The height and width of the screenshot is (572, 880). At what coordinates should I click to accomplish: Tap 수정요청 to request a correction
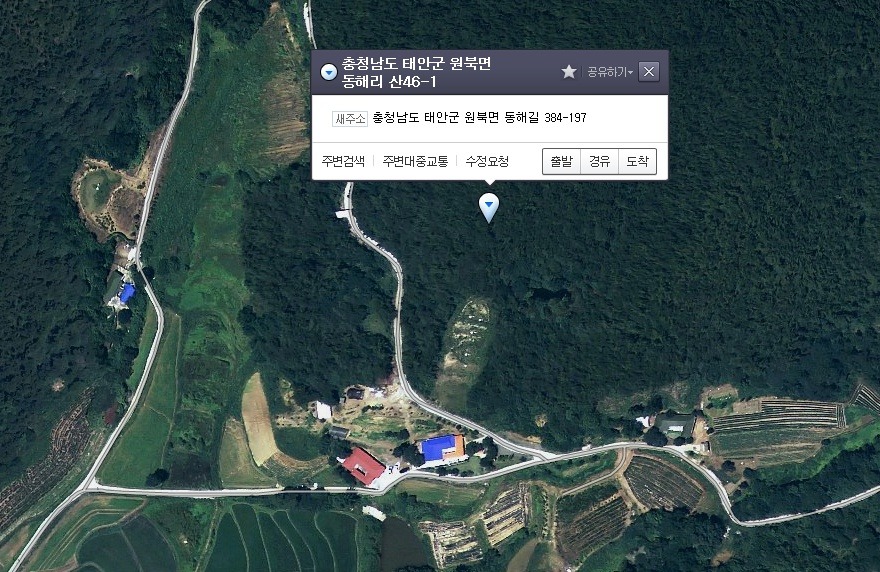(487, 161)
